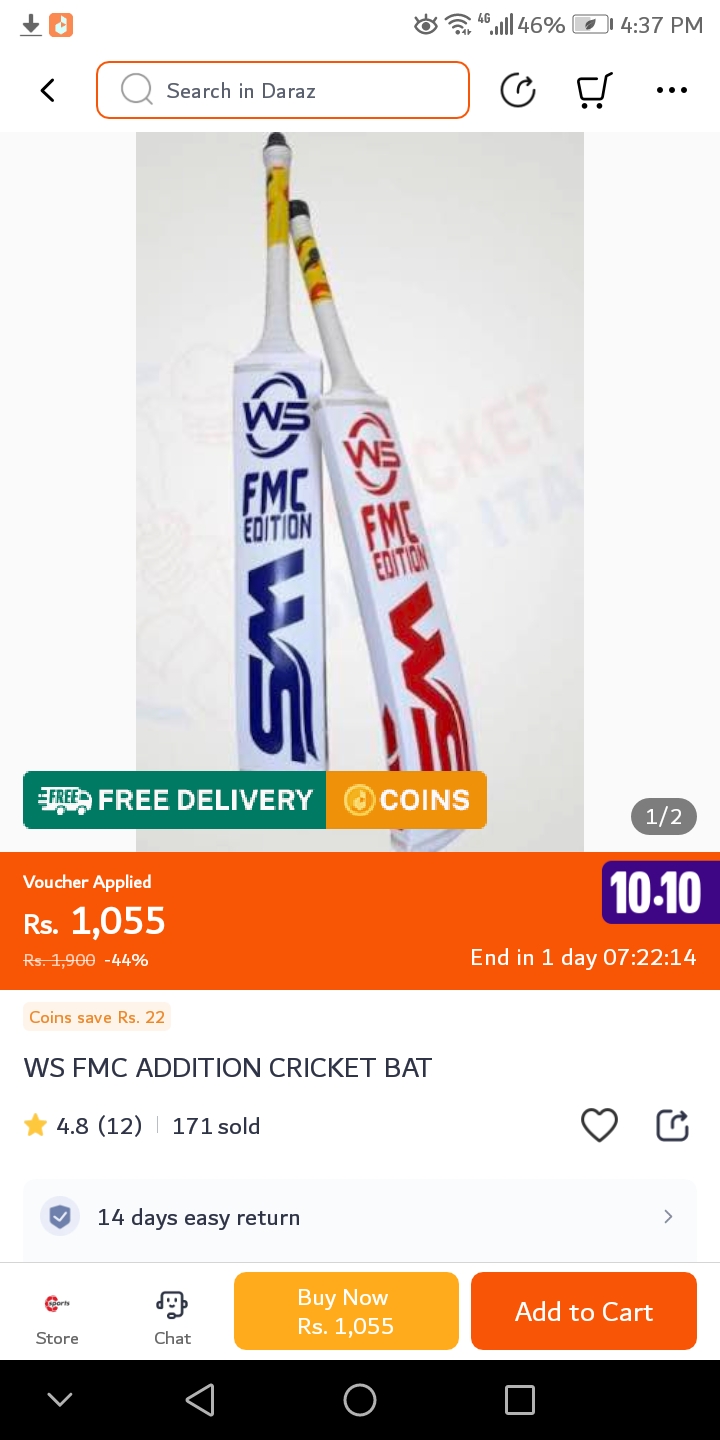Tap the Search in Daraz box
Viewport: 720px width, 1440px height.
(x=283, y=91)
